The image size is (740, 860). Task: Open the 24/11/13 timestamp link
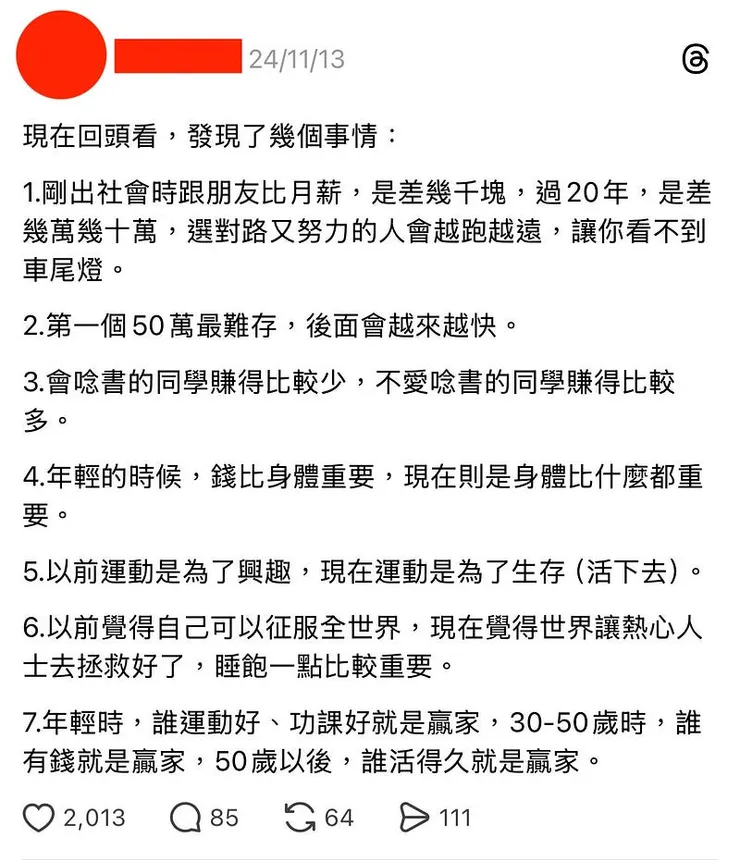(x=296, y=55)
